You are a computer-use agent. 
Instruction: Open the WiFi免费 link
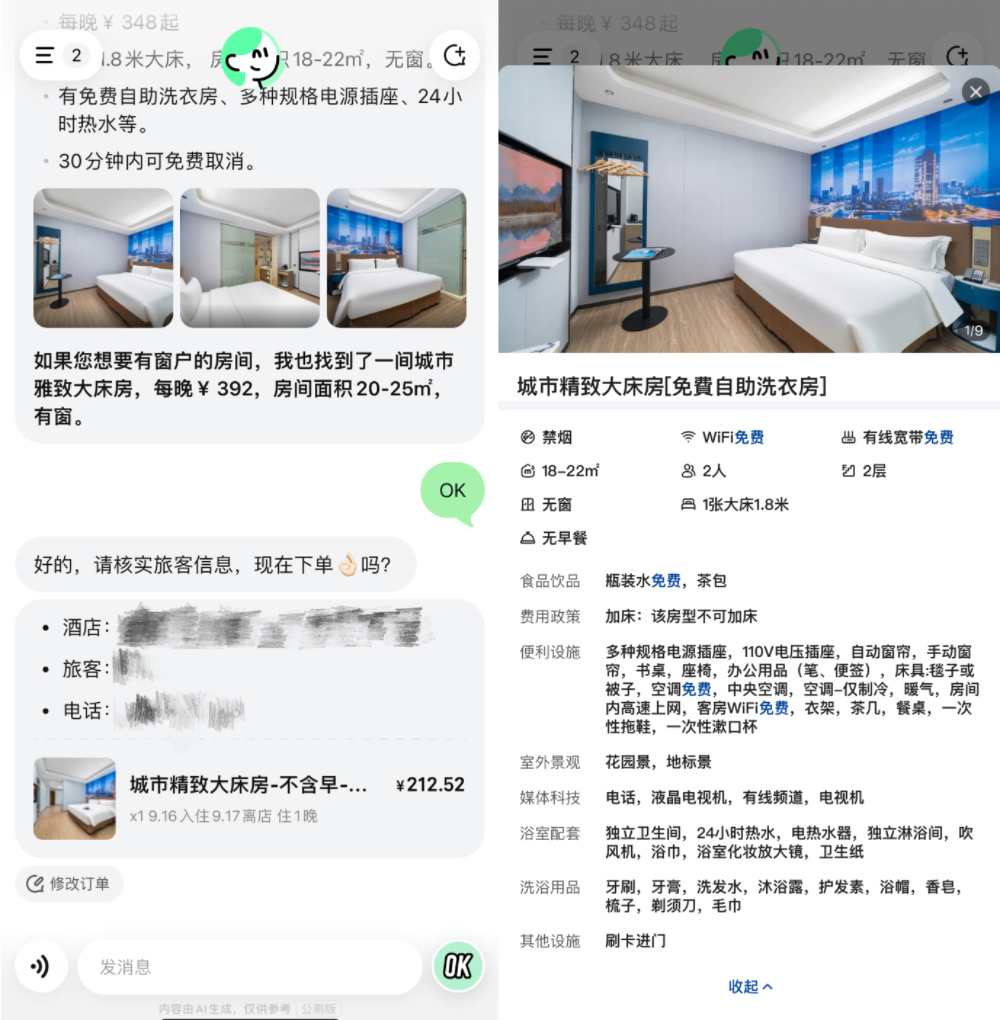tap(732, 437)
